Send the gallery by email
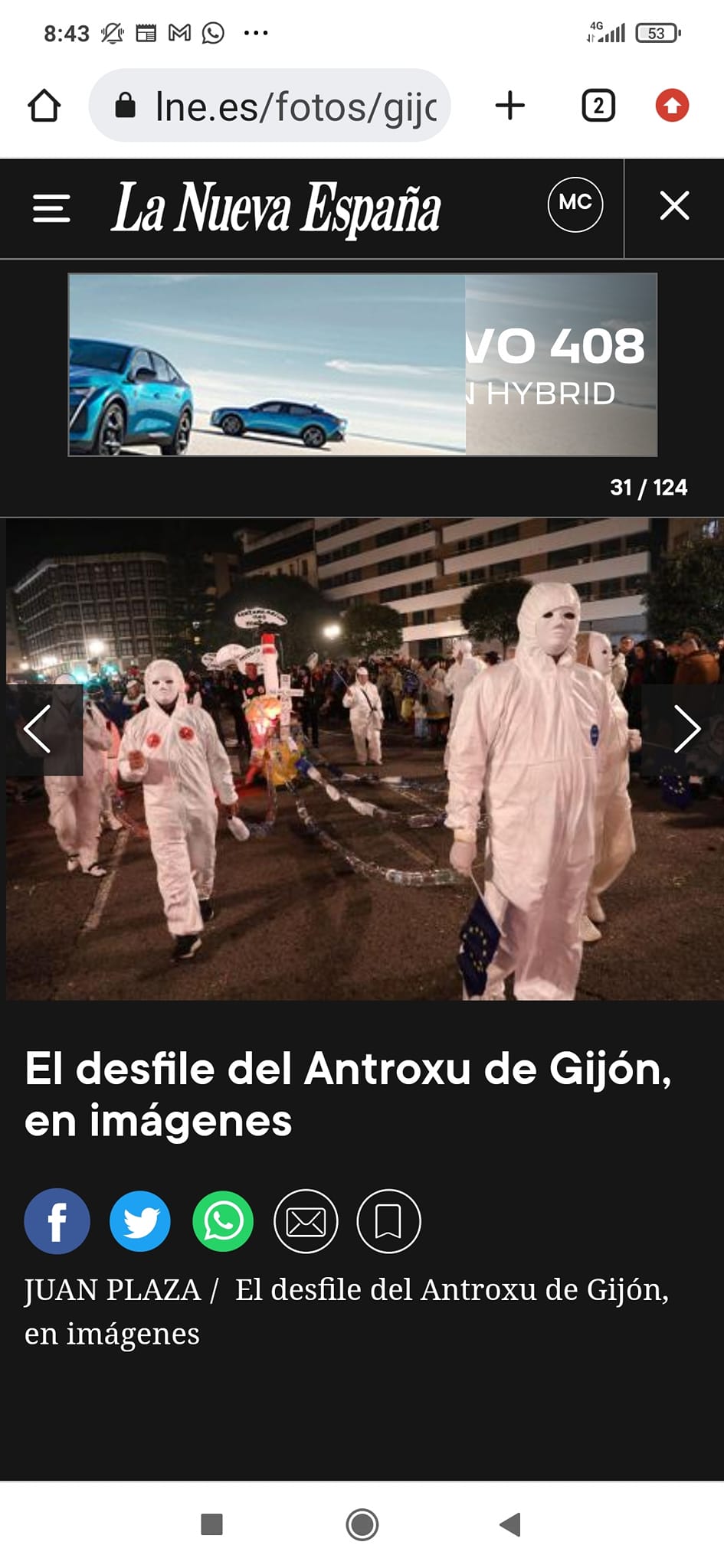The height and width of the screenshot is (1568, 724). tap(306, 1221)
